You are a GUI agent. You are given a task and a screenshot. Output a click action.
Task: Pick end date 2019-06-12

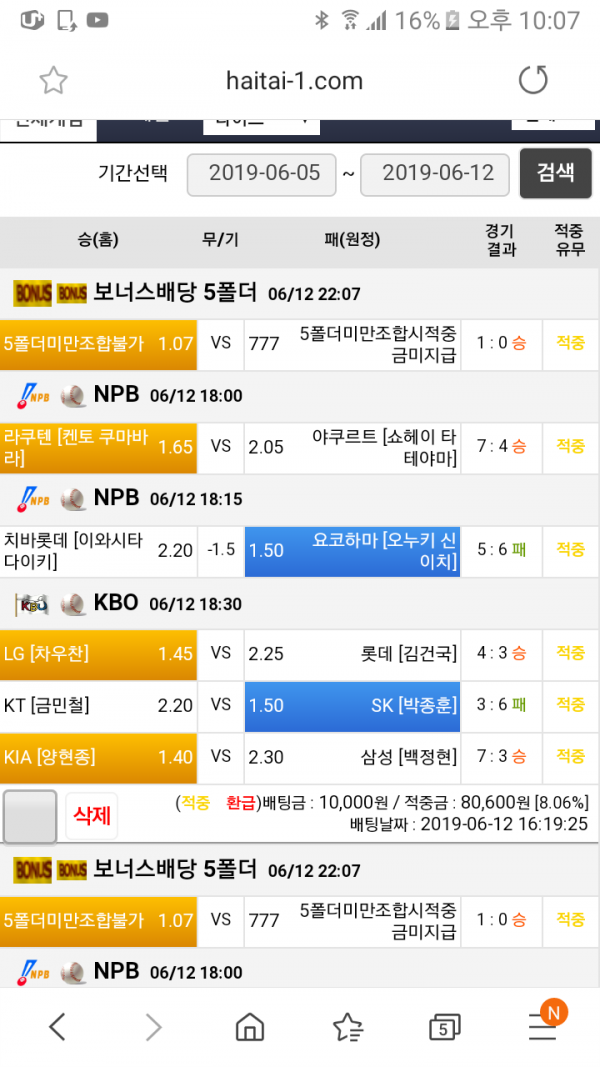coord(437,174)
